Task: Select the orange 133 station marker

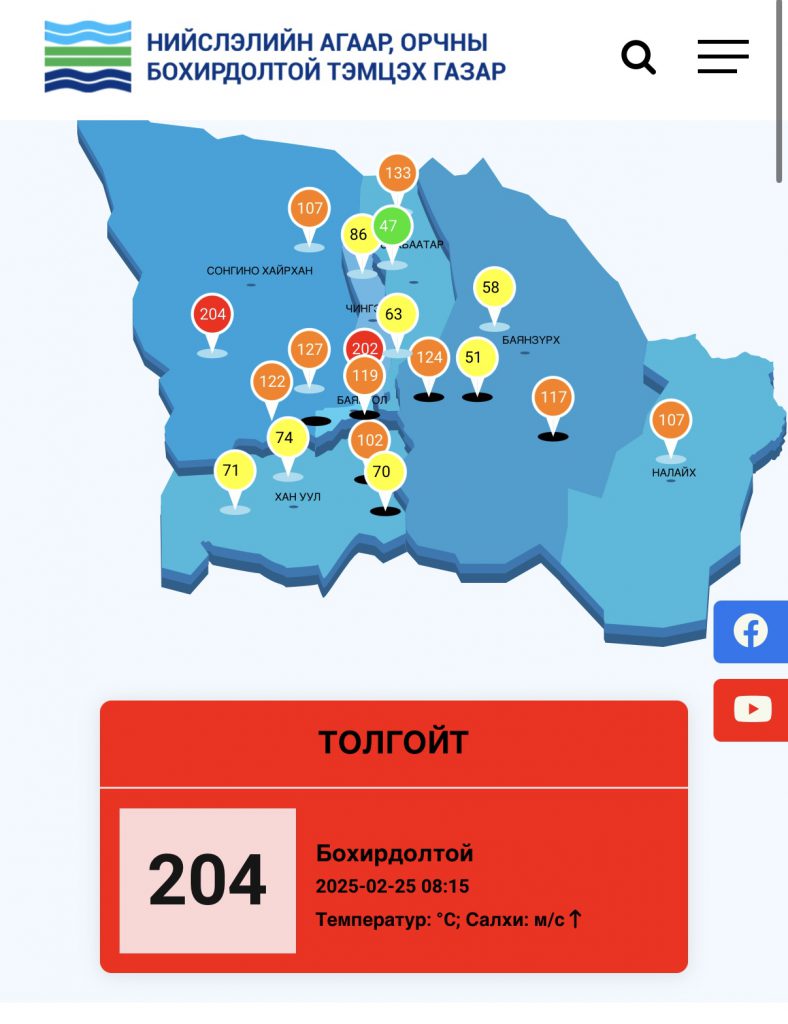Action: (398, 173)
